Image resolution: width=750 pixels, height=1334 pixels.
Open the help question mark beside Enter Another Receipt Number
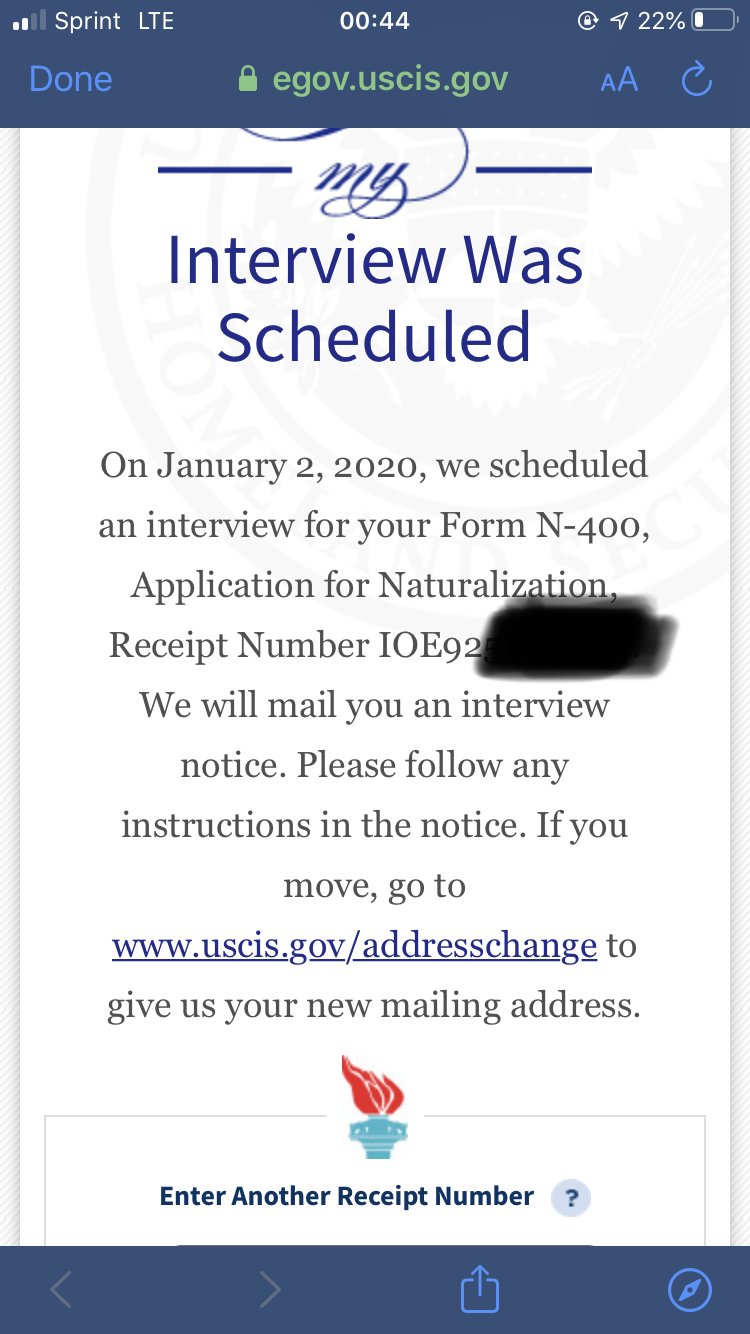click(x=571, y=1197)
